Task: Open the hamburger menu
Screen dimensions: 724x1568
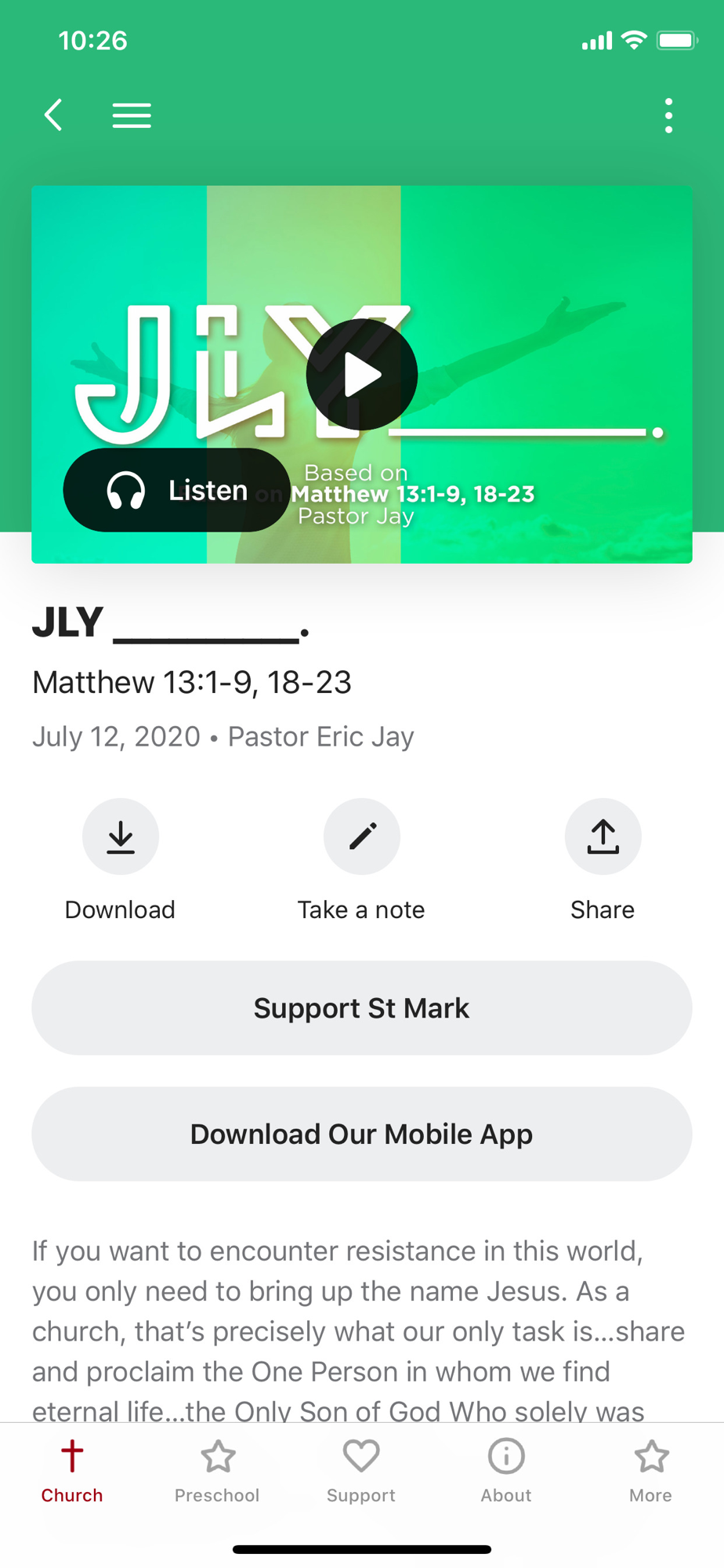Action: pos(132,115)
